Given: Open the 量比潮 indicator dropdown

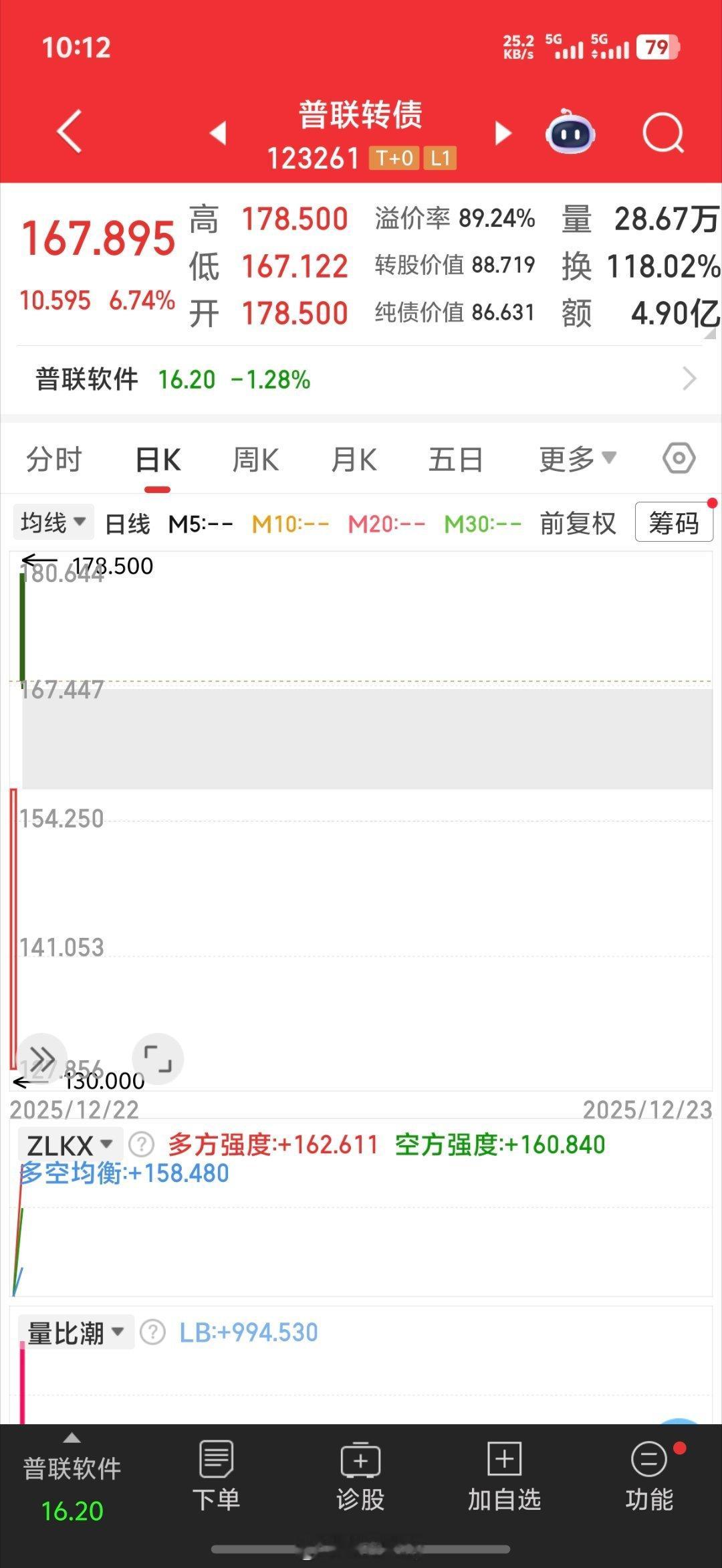Looking at the screenshot, I should pyautogui.click(x=76, y=1332).
